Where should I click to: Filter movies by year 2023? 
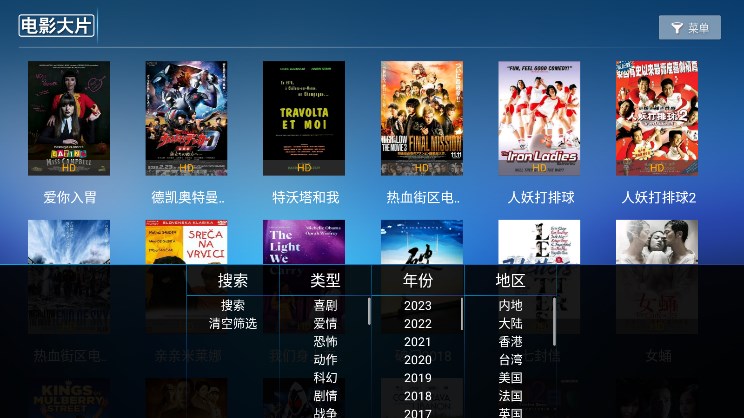coord(418,306)
